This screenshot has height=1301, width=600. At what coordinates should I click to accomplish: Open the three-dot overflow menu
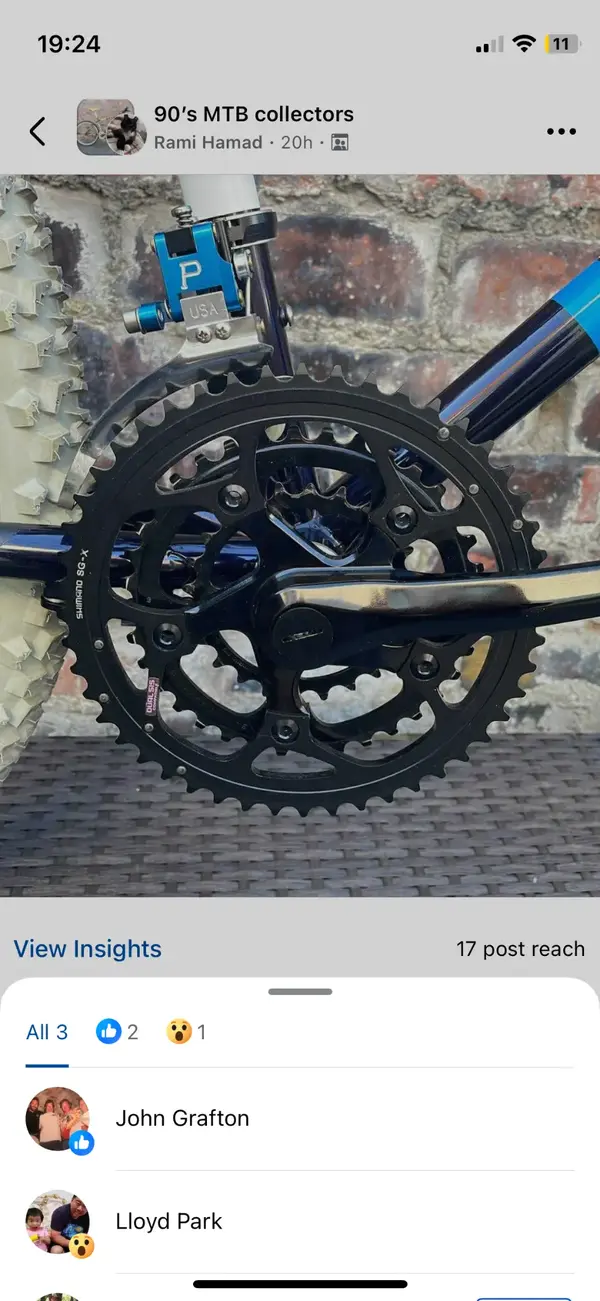click(561, 131)
